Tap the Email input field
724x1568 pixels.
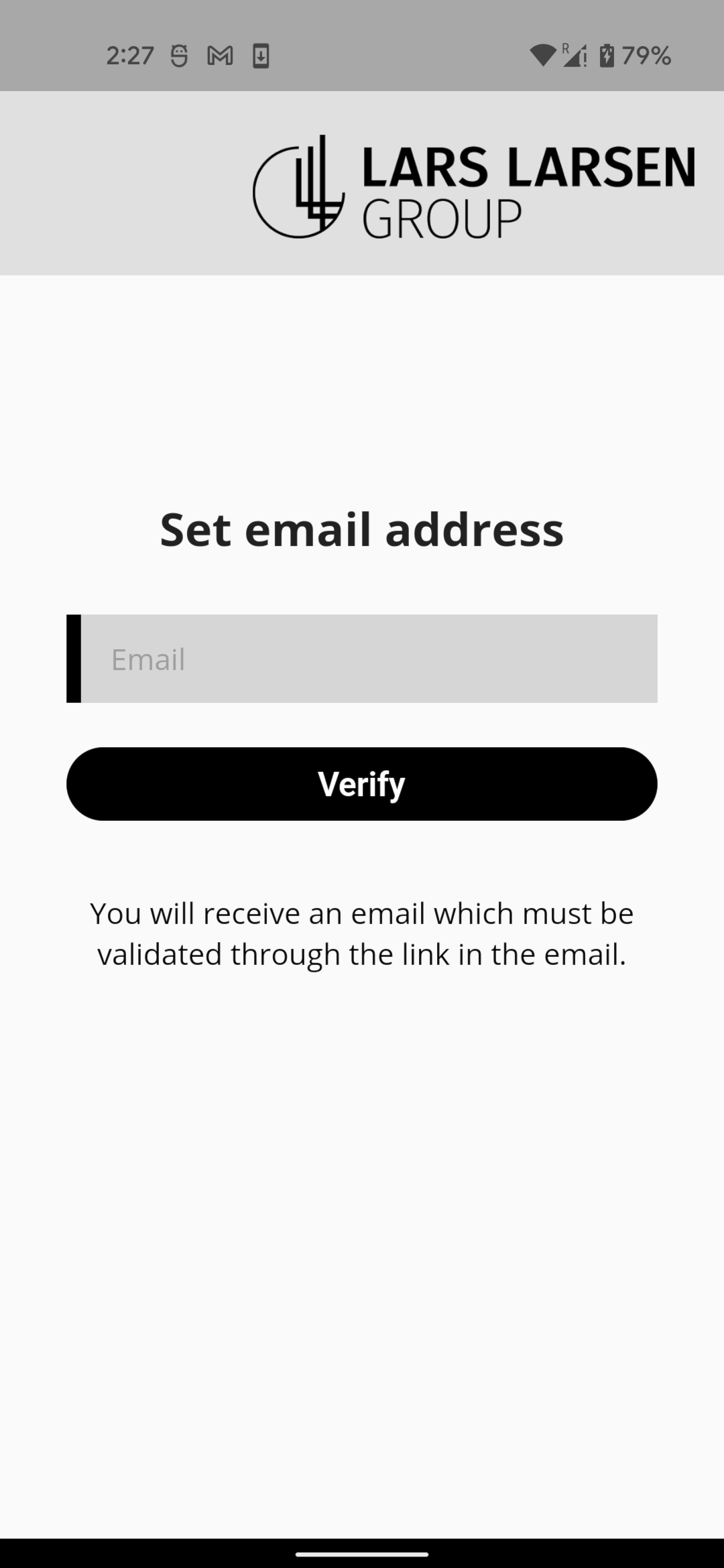[x=362, y=659]
